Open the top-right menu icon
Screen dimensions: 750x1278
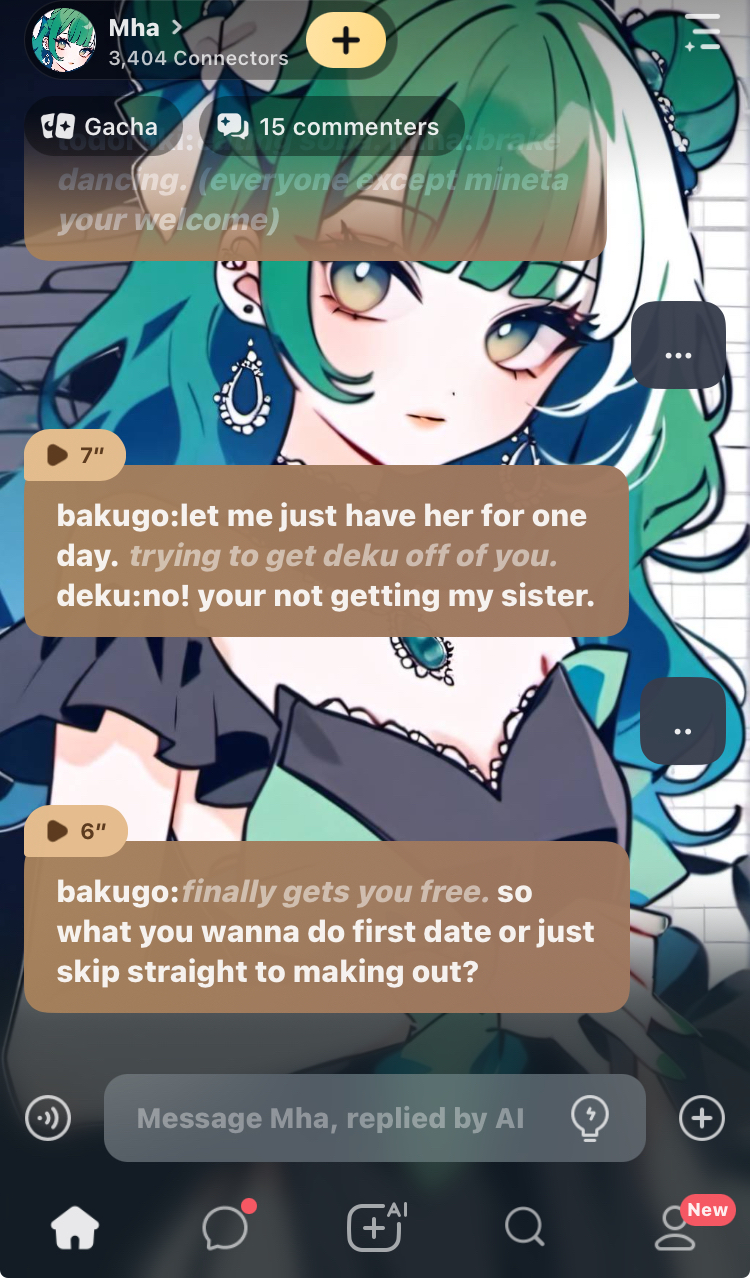coord(702,32)
